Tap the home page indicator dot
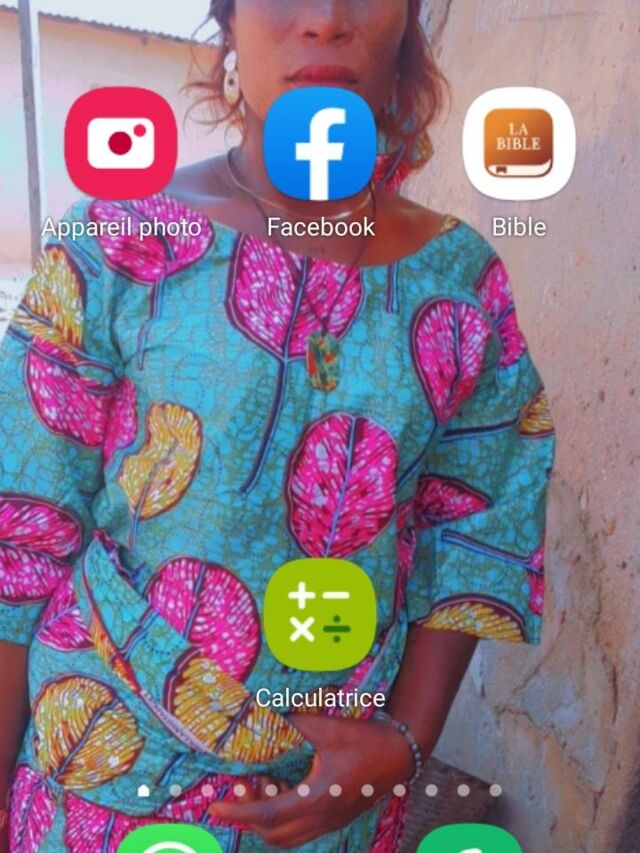The image size is (640, 853). (x=144, y=790)
